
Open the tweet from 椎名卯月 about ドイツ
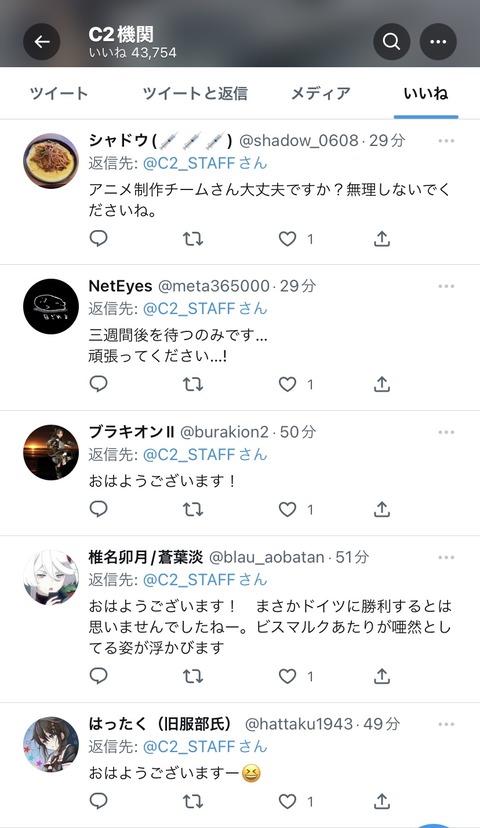point(270,627)
